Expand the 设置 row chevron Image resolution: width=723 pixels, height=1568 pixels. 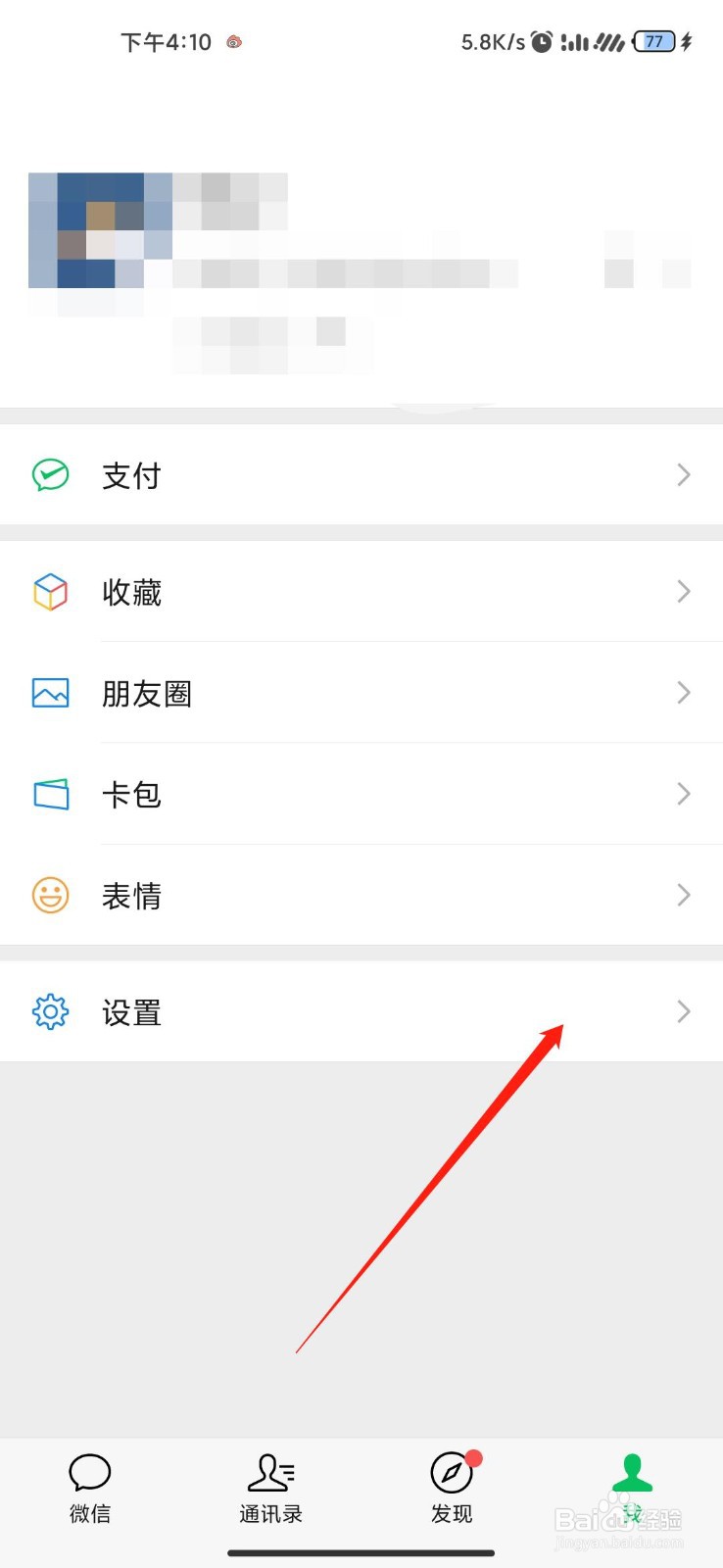(x=684, y=1011)
